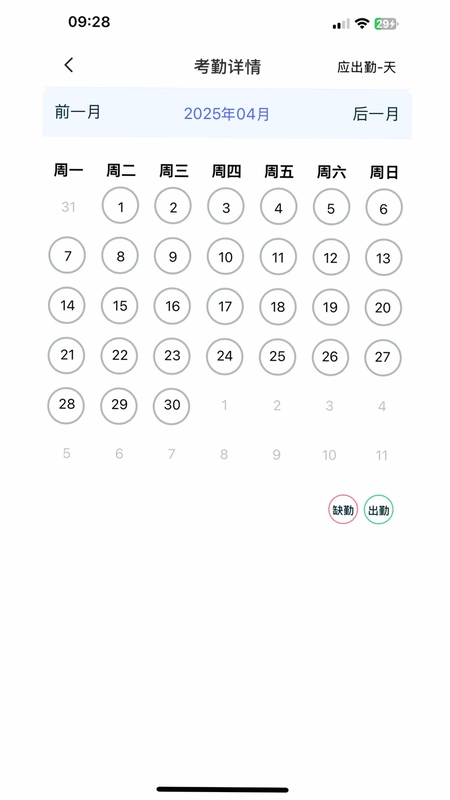Select date 27 under 周日
The width and height of the screenshot is (450, 800).
(383, 357)
